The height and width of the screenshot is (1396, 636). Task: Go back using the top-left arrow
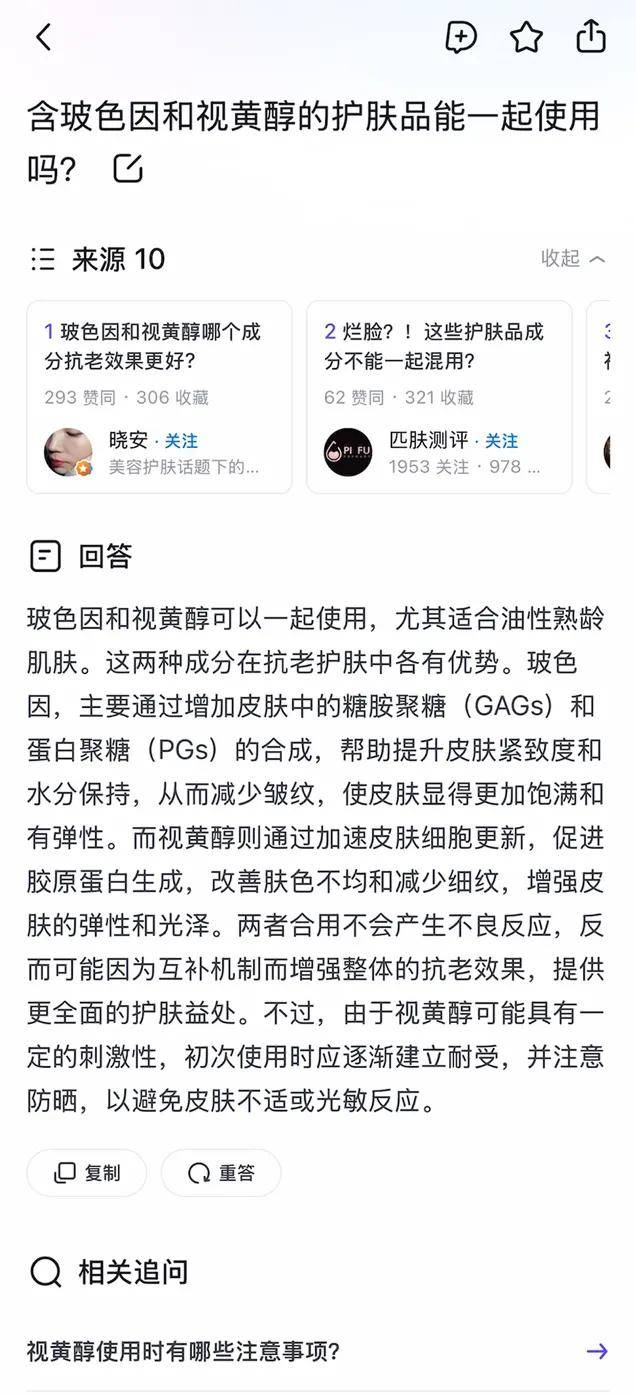pos(43,38)
